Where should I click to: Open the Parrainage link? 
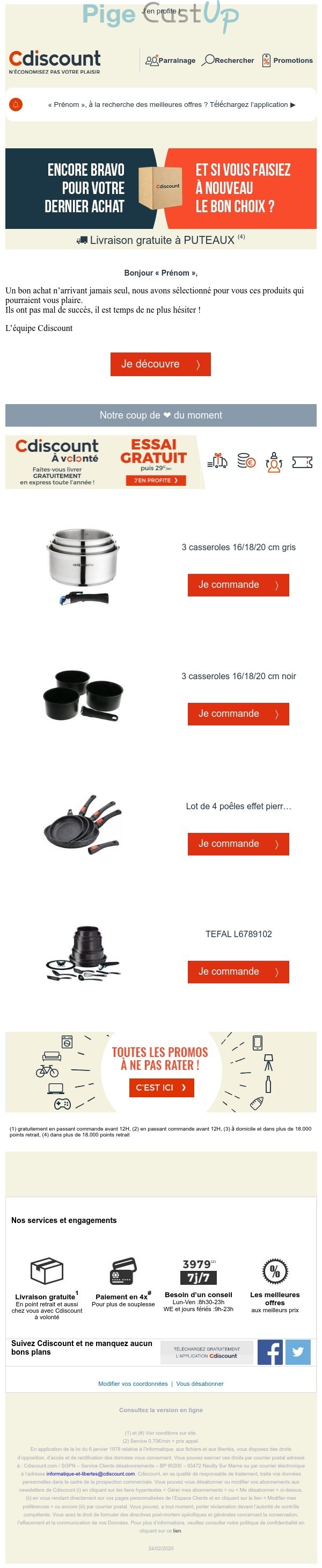click(x=171, y=60)
